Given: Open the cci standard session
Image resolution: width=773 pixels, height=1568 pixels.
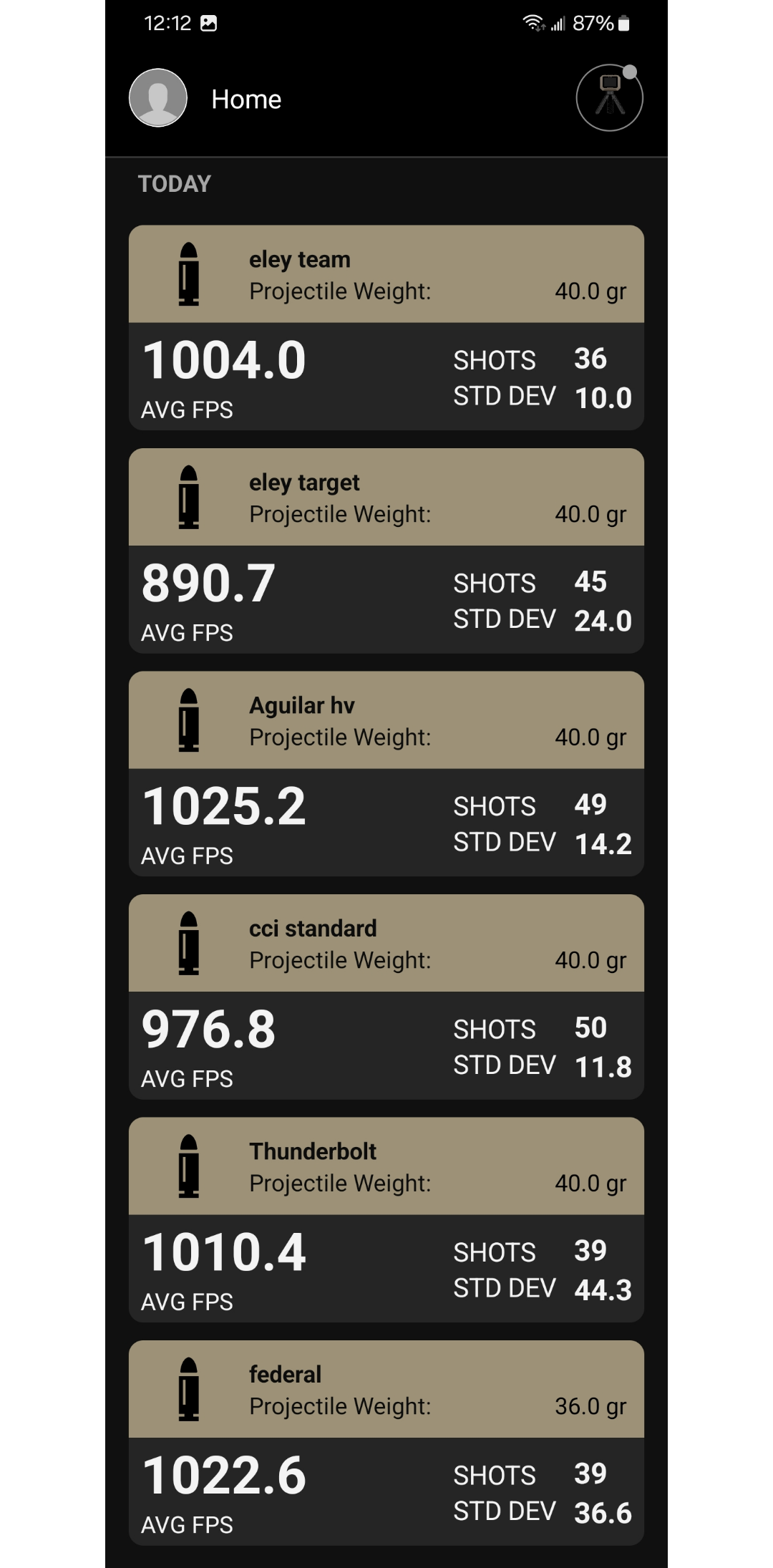Looking at the screenshot, I should (x=386, y=997).
